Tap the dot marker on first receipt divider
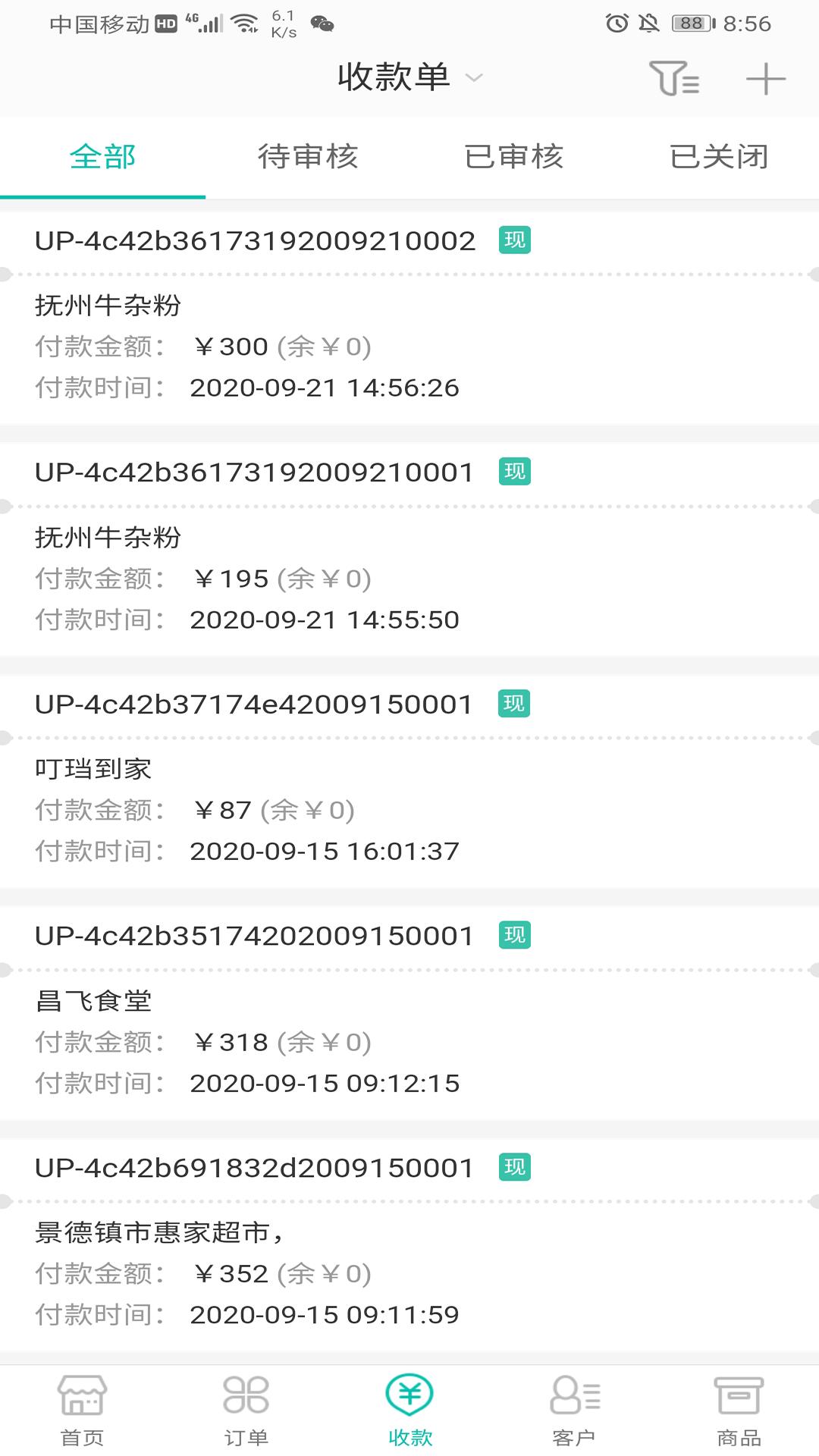 pos(6,273)
